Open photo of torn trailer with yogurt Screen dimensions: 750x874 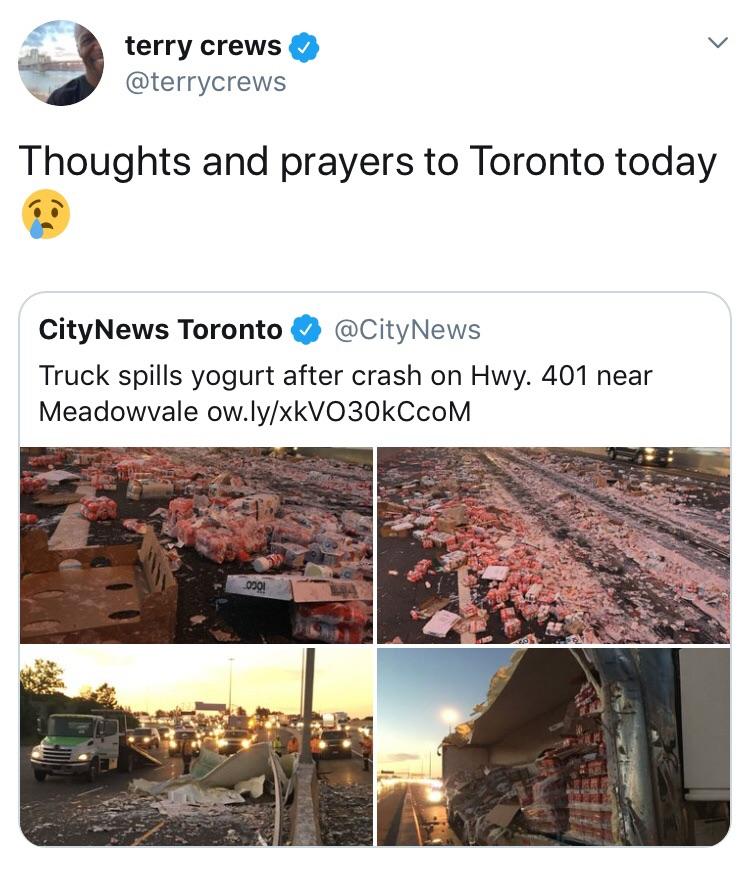tap(553, 746)
